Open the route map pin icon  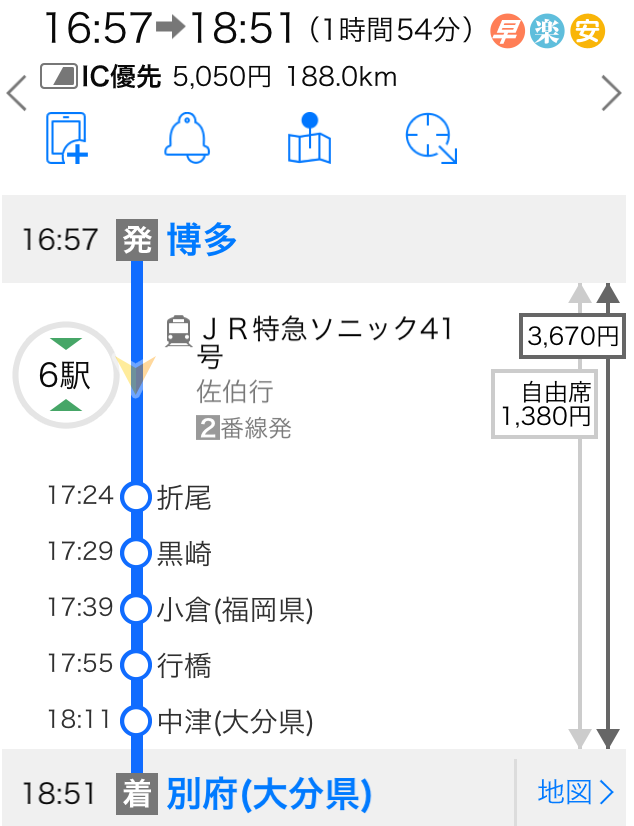pyautogui.click(x=309, y=138)
